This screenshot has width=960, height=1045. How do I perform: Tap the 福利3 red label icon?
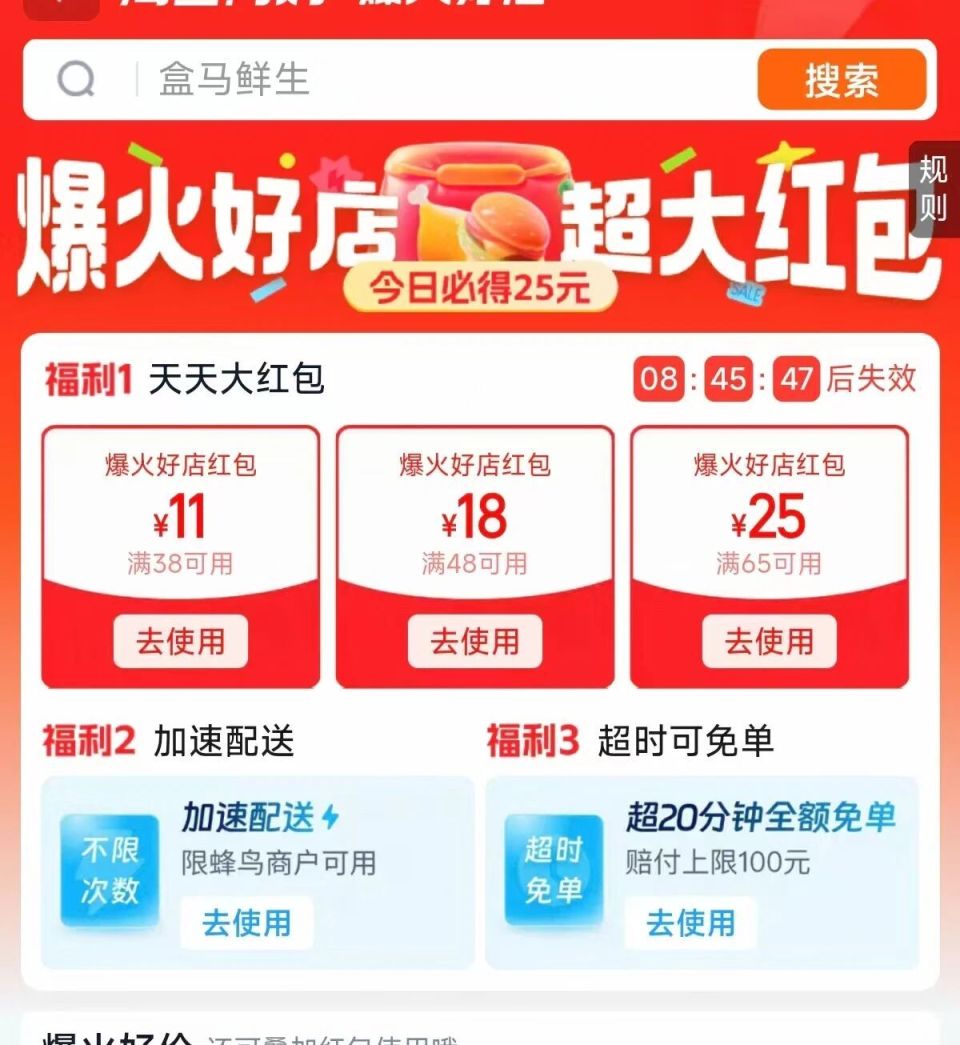tap(532, 746)
